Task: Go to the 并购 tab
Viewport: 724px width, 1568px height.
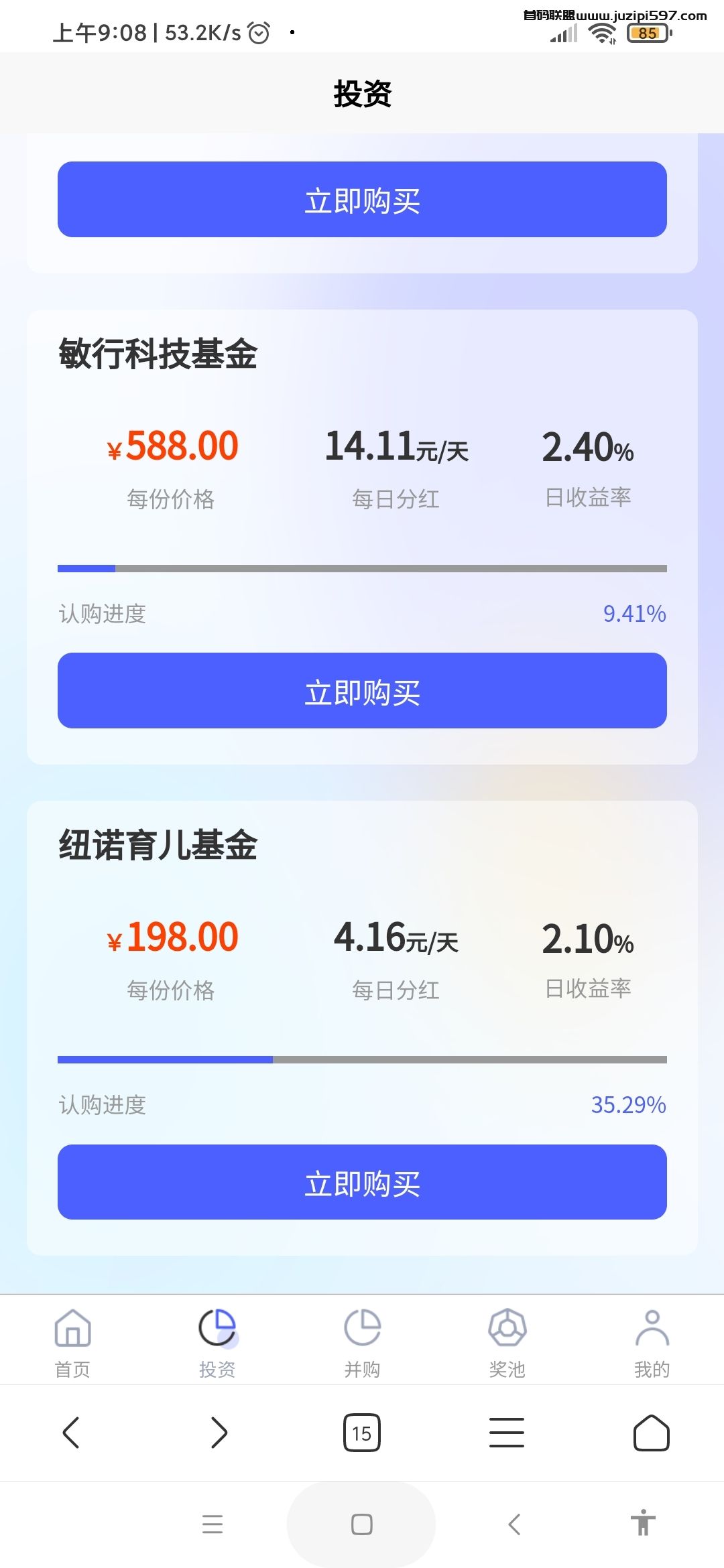Action: 362,1343
